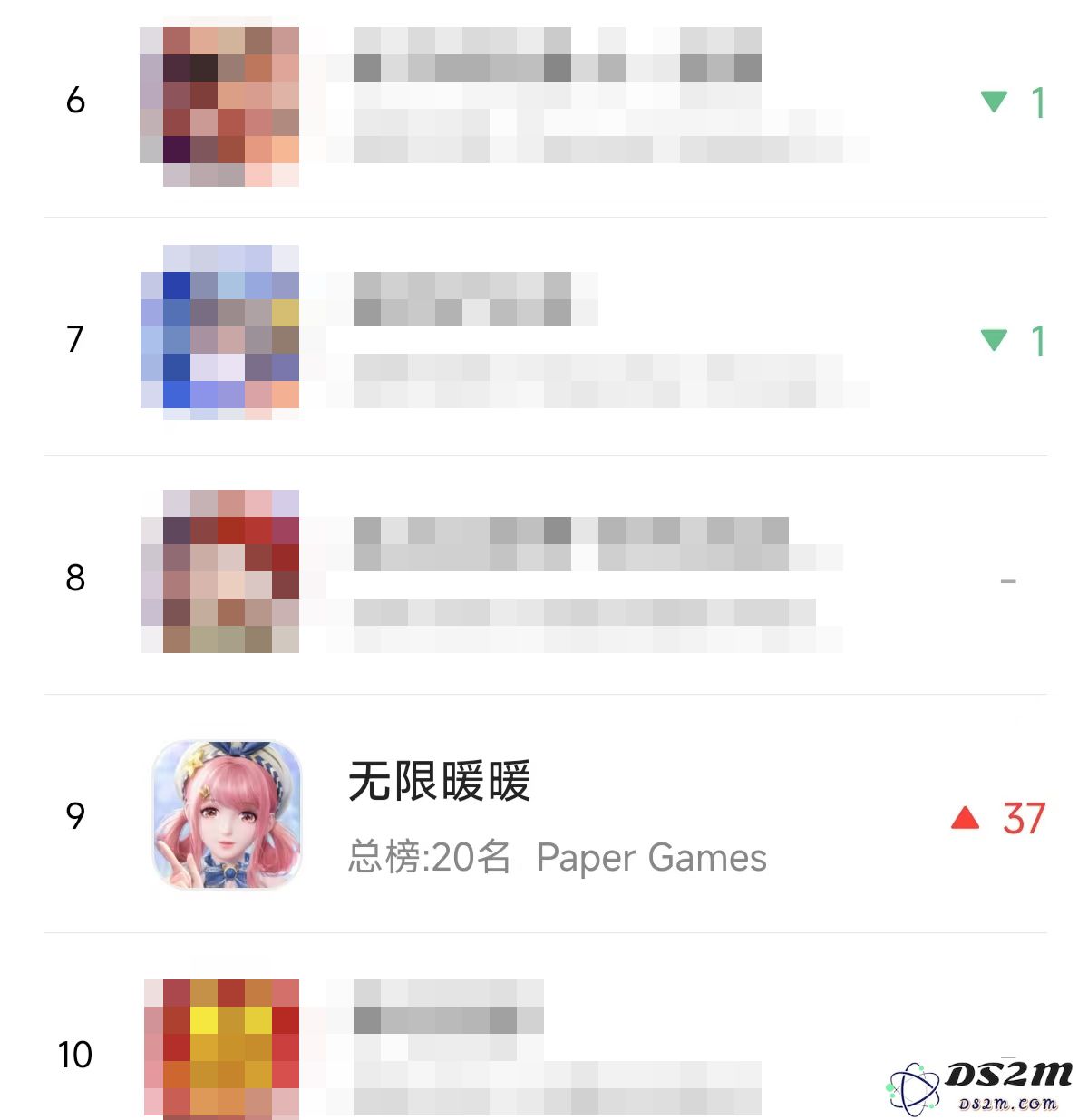Open the 无限暖暖 ranking entry

tap(440, 782)
